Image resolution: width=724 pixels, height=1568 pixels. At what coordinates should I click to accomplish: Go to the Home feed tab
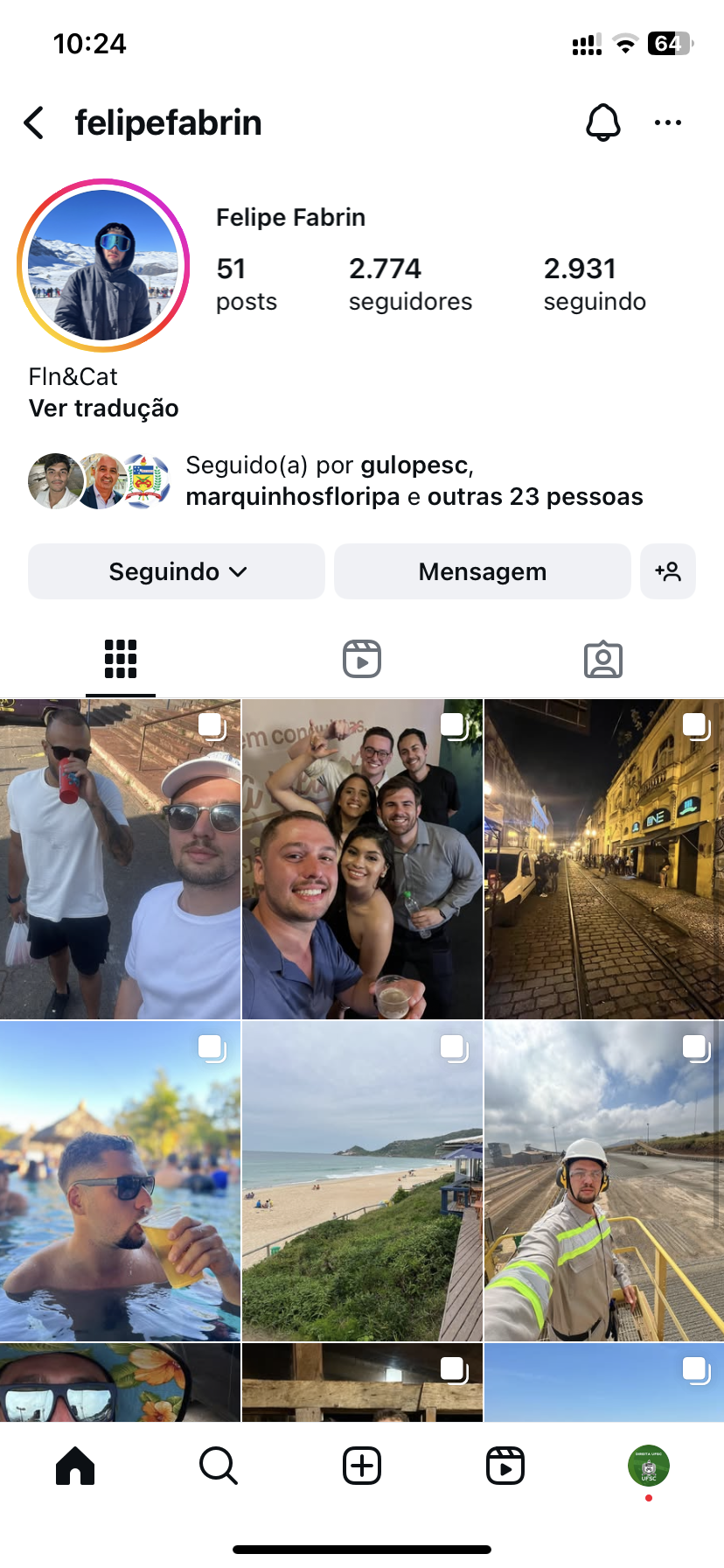point(75,1466)
